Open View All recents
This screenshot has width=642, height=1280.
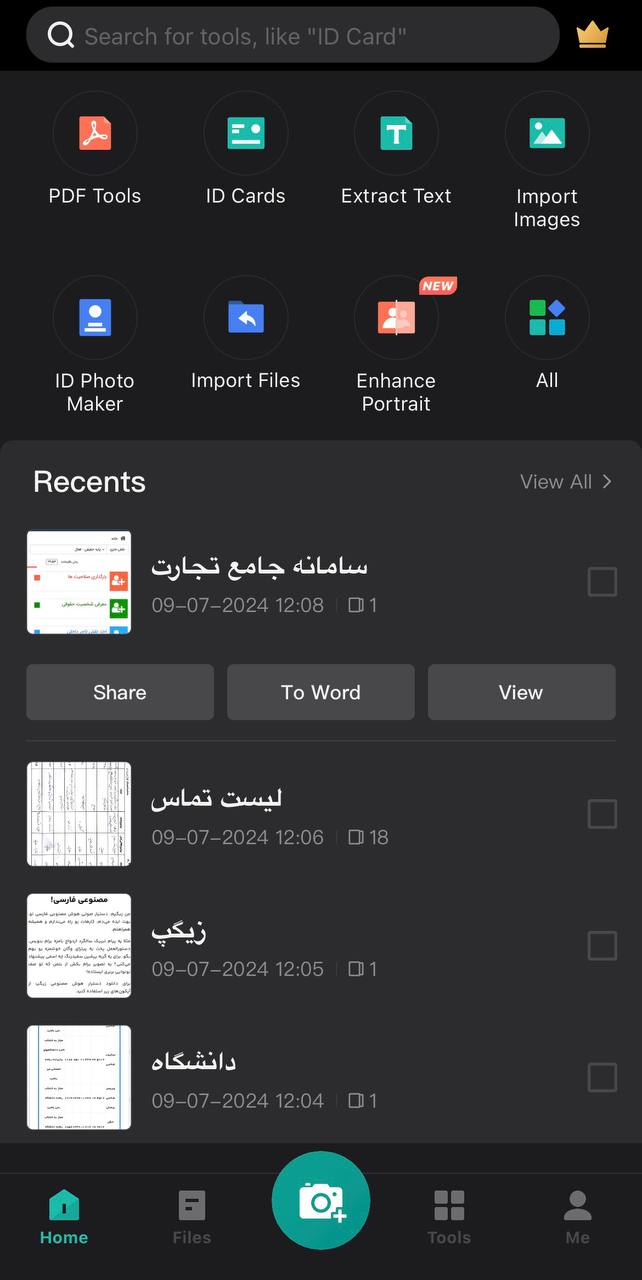[x=566, y=482]
